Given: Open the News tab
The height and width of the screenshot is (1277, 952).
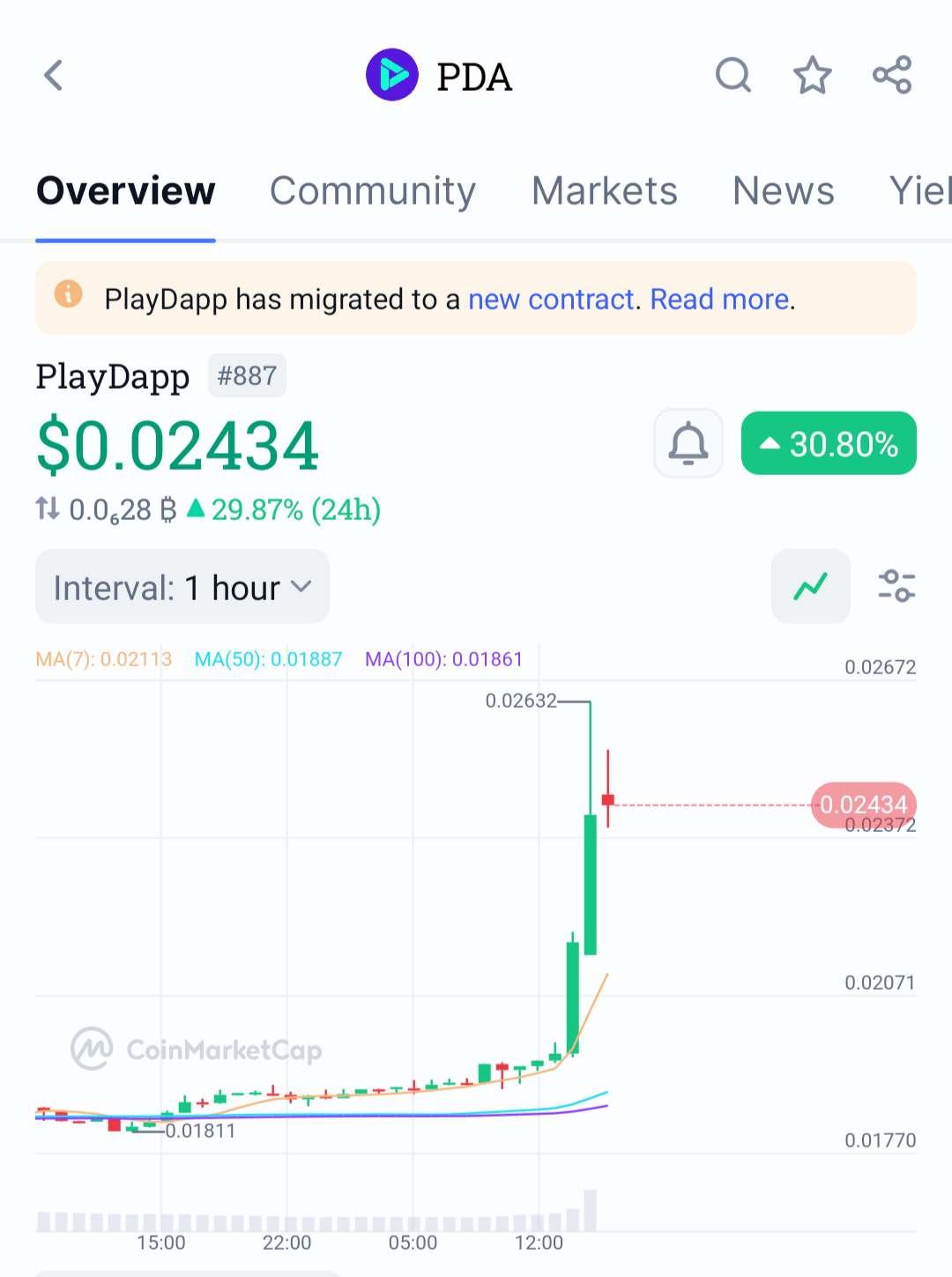Looking at the screenshot, I should [x=783, y=191].
